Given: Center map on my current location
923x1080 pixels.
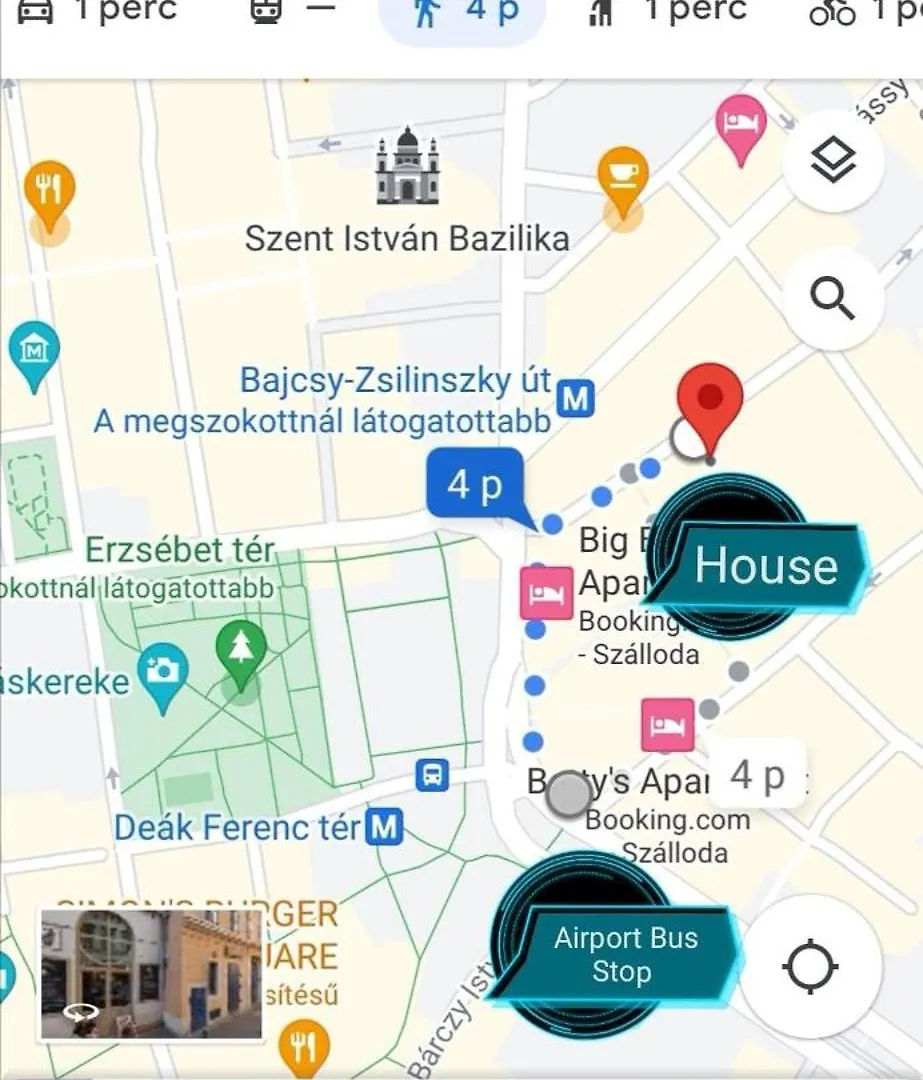Looking at the screenshot, I should point(810,967).
